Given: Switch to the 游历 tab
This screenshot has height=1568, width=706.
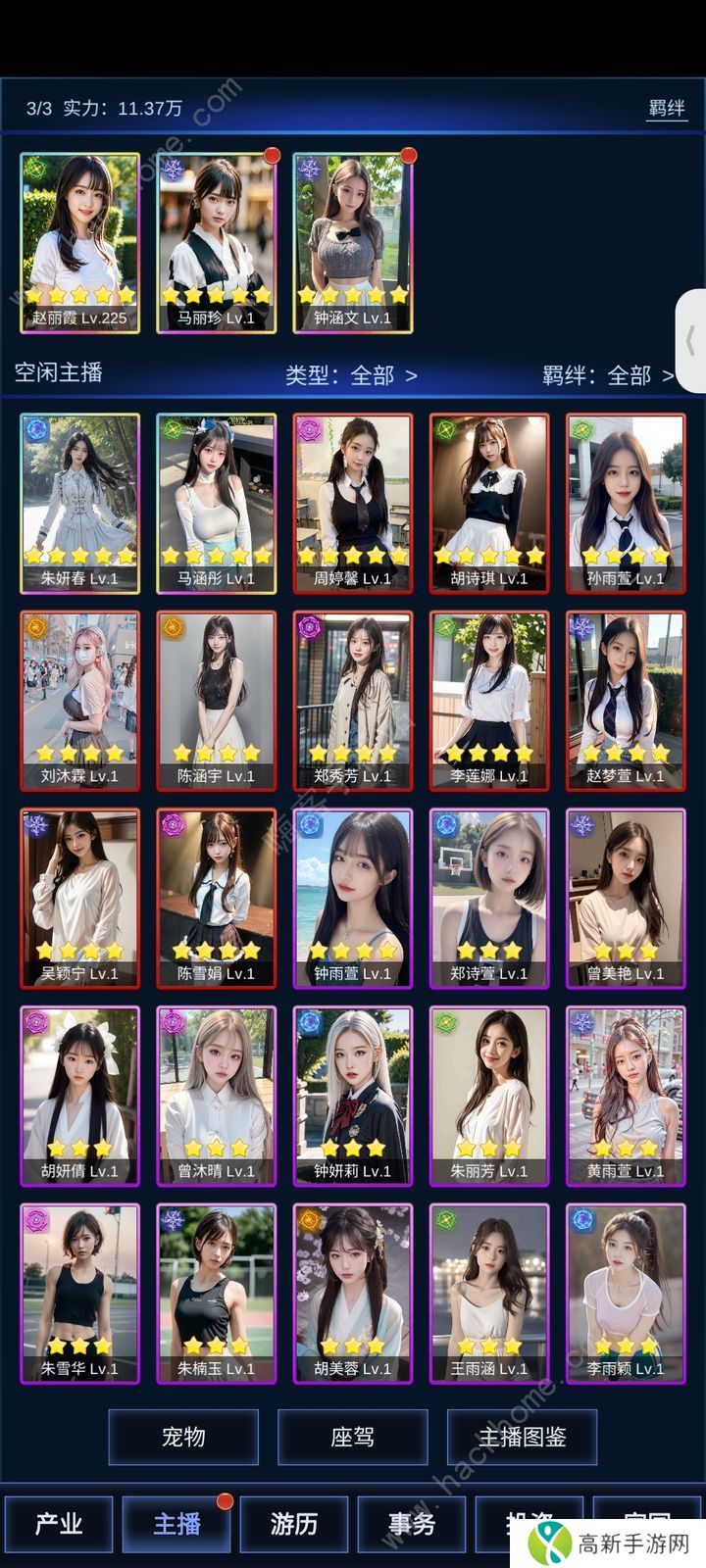Looking at the screenshot, I should point(294,1524).
